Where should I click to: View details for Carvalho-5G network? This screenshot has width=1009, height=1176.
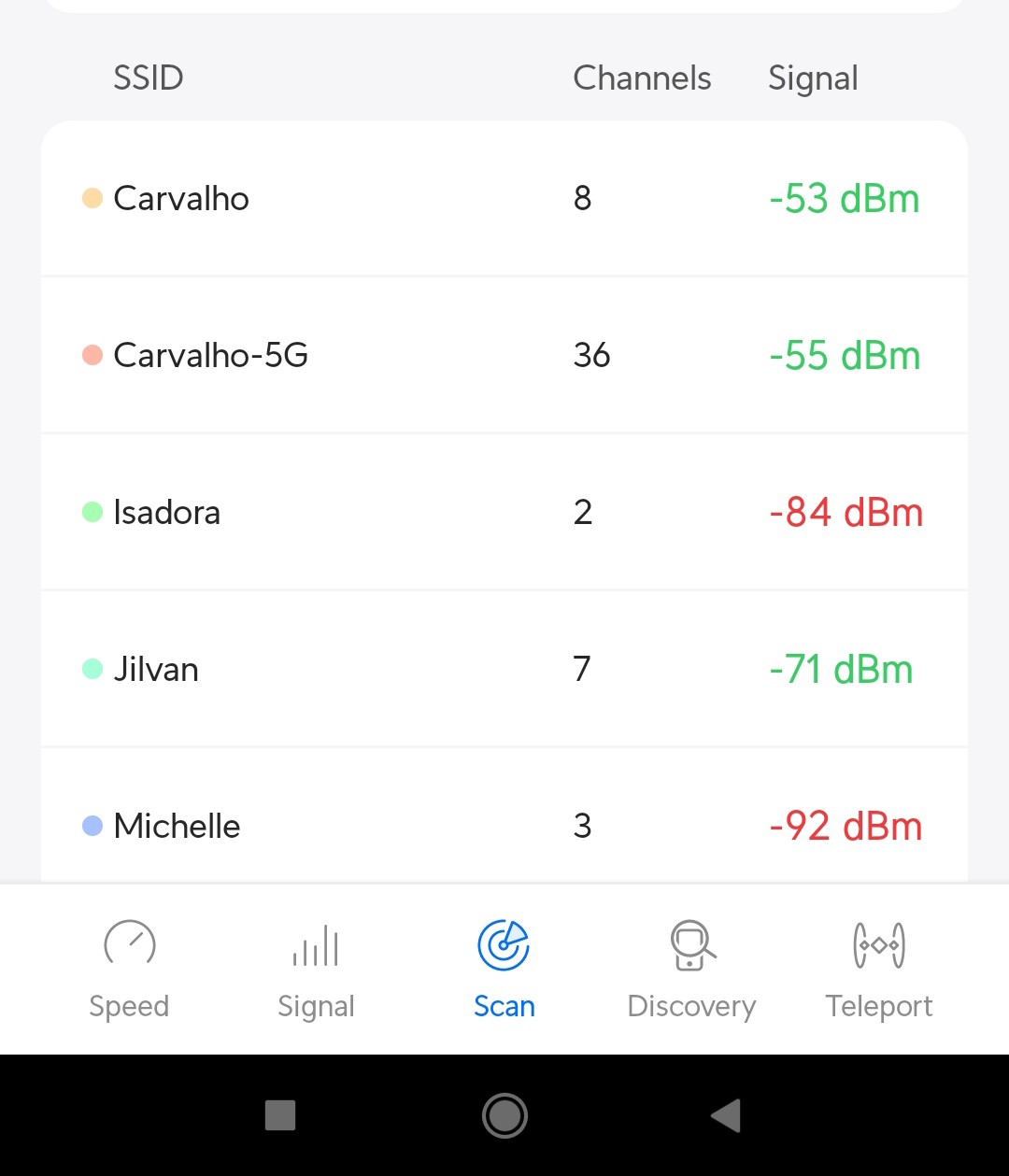504,355
